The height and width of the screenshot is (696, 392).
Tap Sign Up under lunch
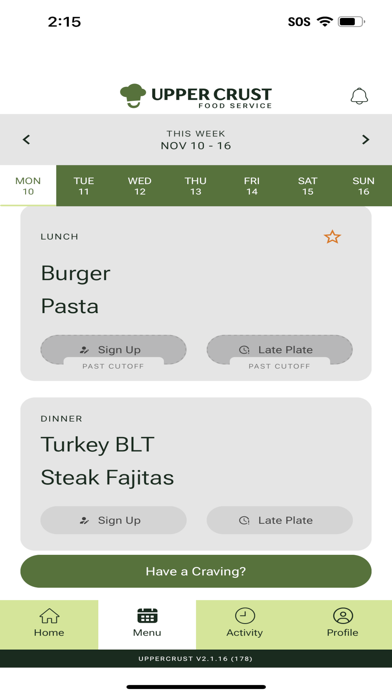pos(113,350)
